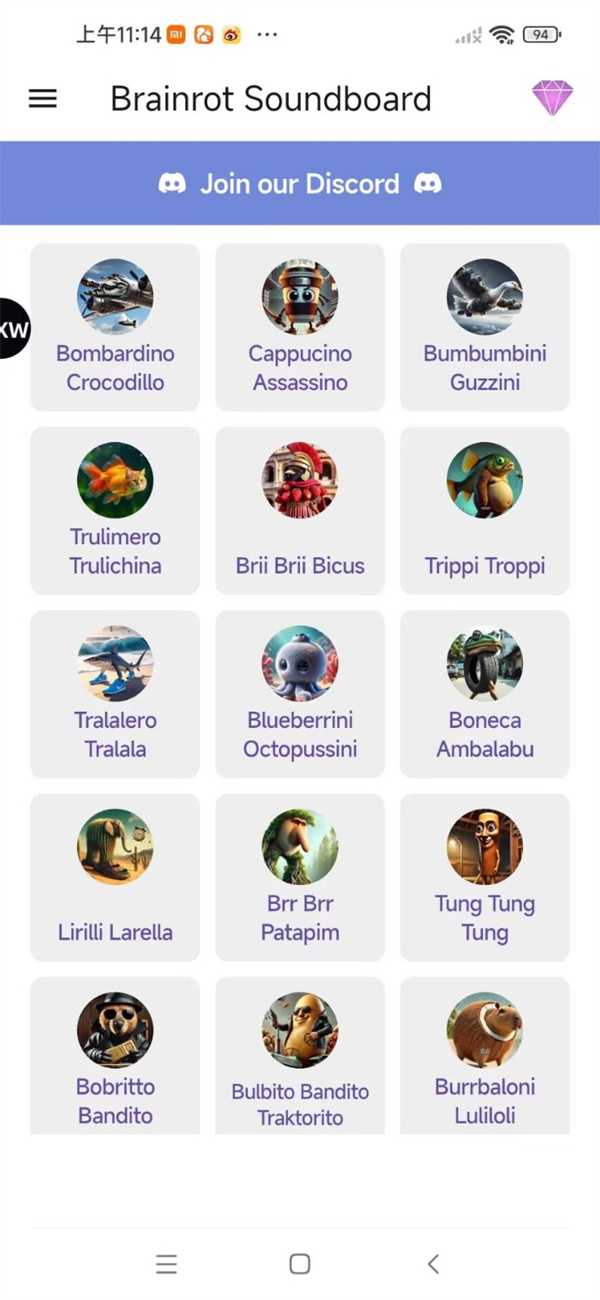The image size is (600, 1300).
Task: Tap the Trulimero Trulichina card
Action: pos(115,511)
